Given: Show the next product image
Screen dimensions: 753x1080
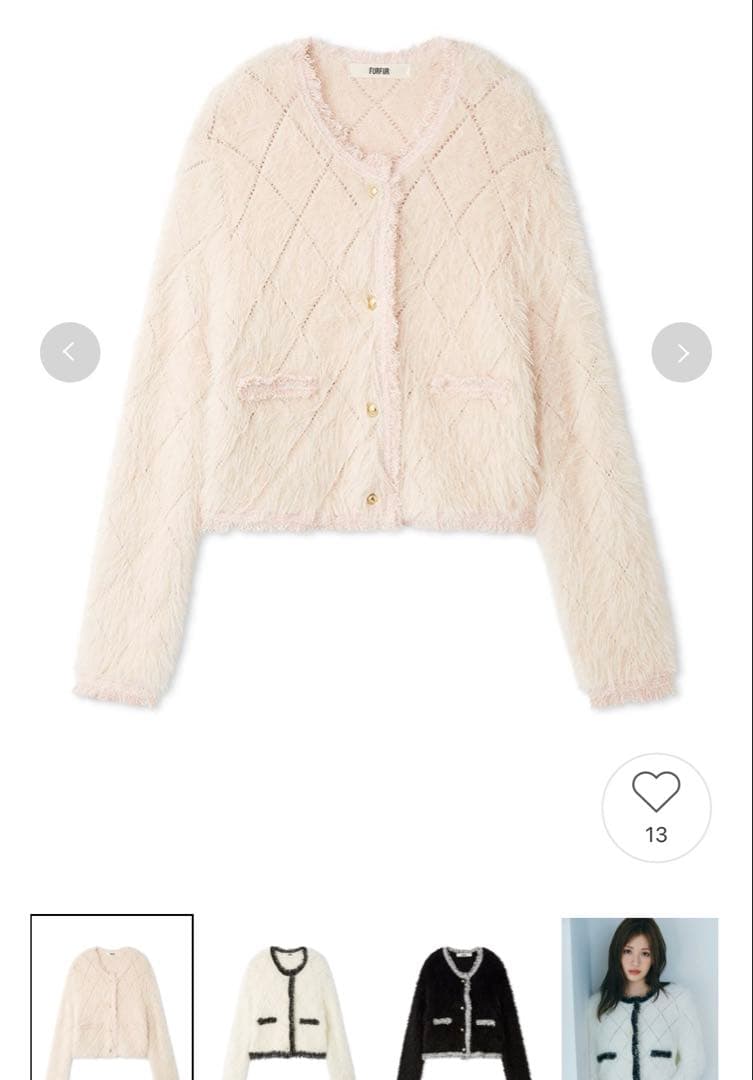Looking at the screenshot, I should [x=681, y=352].
